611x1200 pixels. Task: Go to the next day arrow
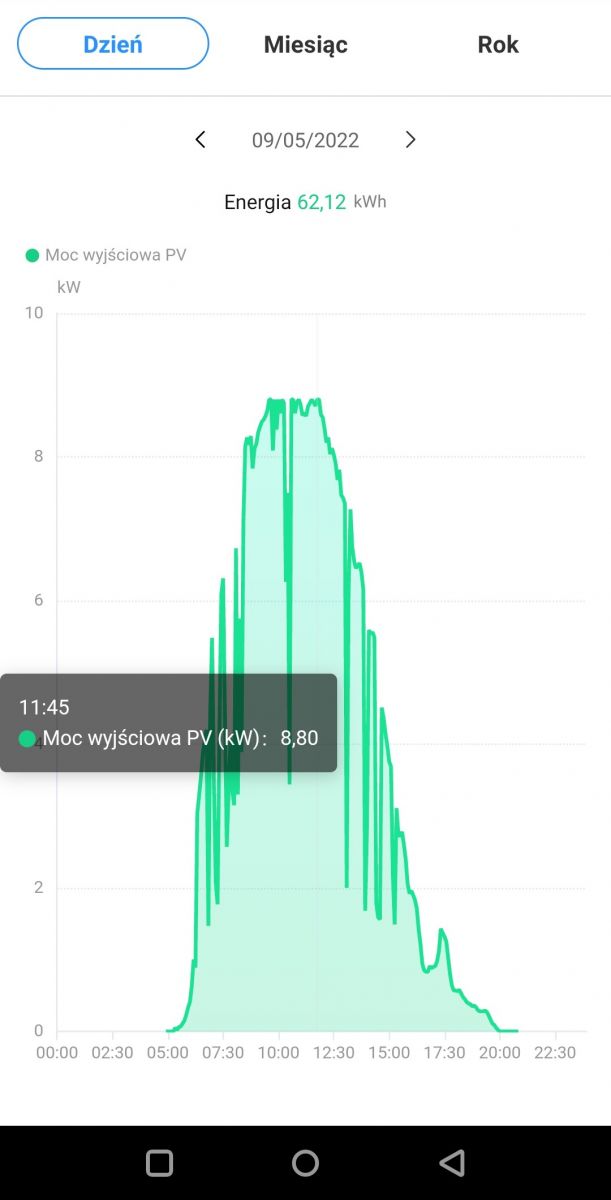[410, 140]
